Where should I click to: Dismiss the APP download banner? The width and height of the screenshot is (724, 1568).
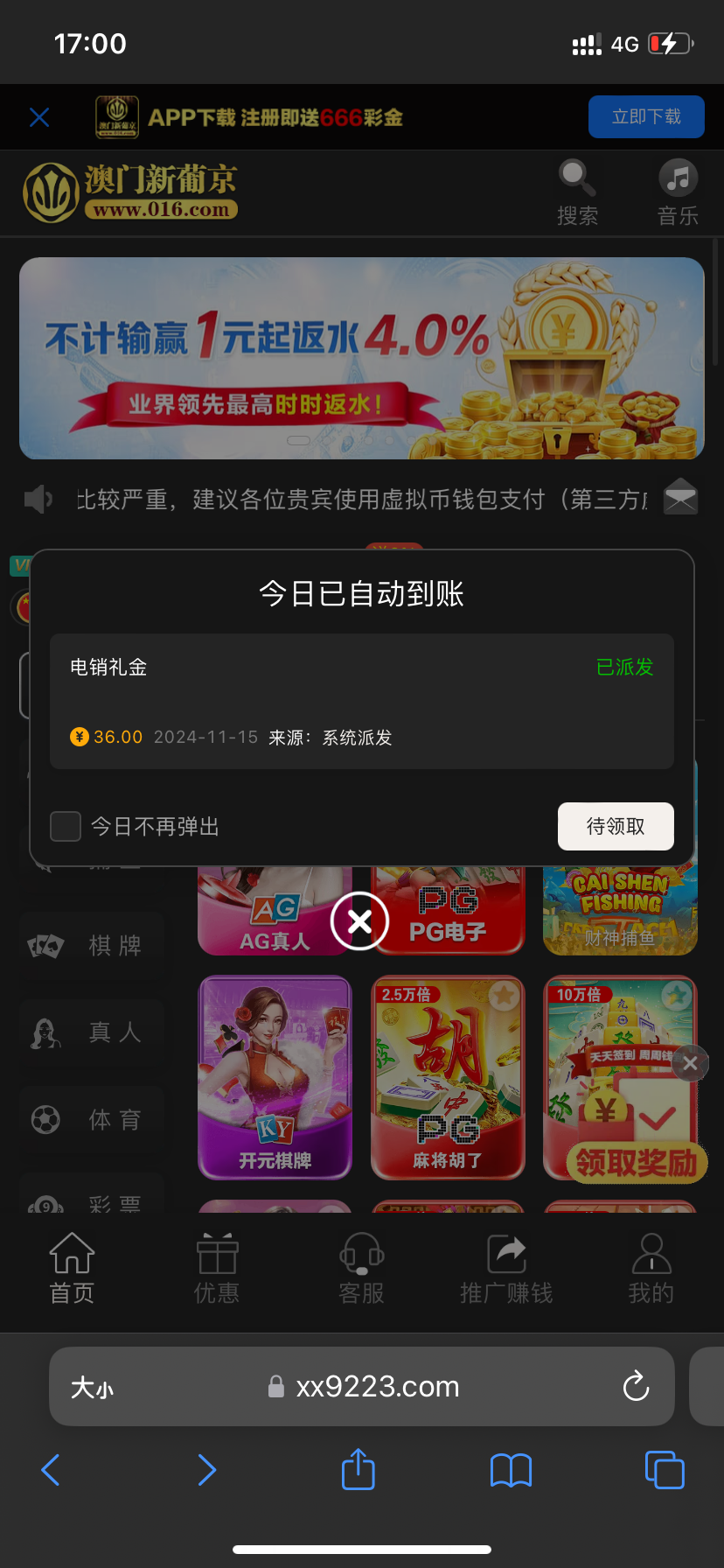coord(39,117)
